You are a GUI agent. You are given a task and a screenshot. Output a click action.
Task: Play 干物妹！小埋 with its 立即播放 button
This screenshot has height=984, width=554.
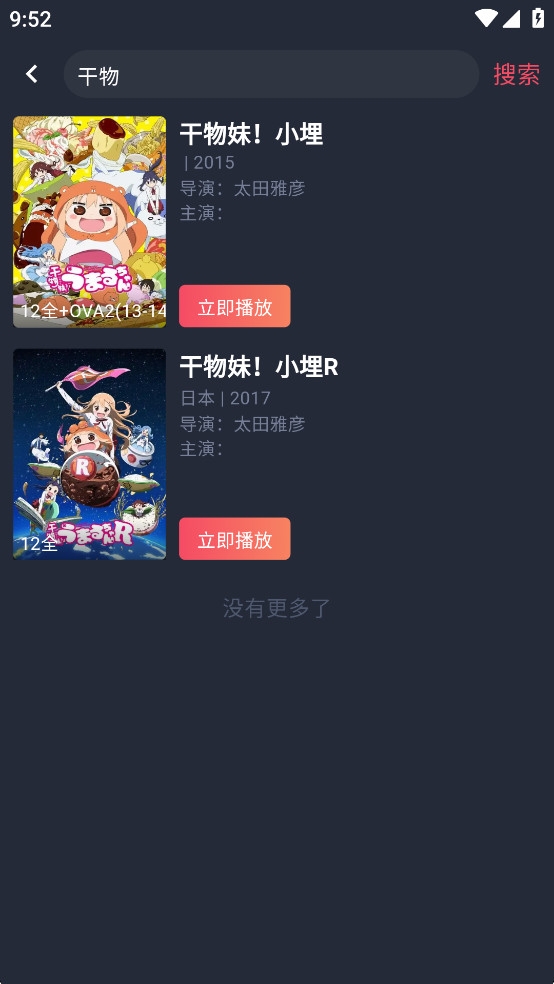235,306
